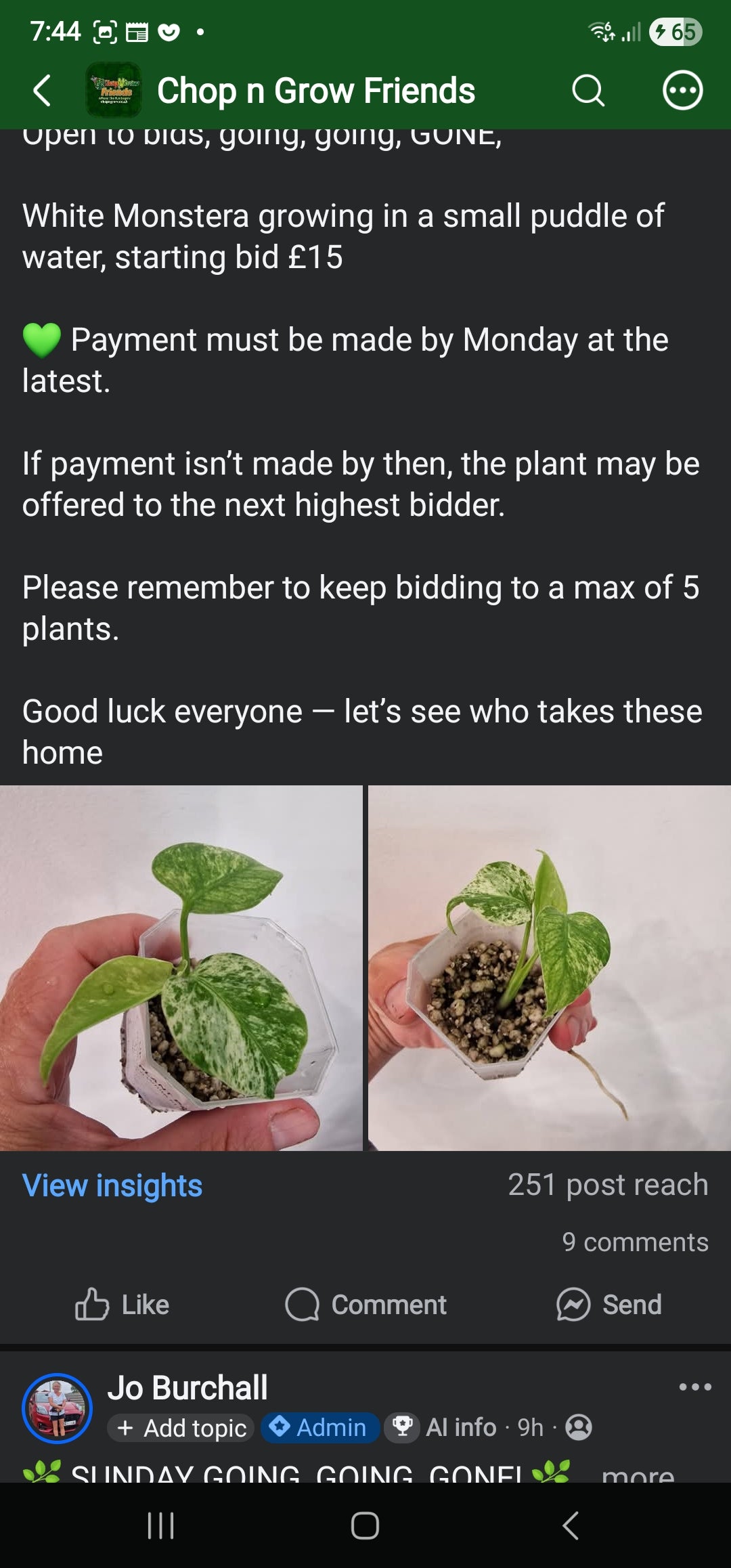Search within the Chop n Grow Friends group
The width and height of the screenshot is (731, 1568).
[588, 91]
